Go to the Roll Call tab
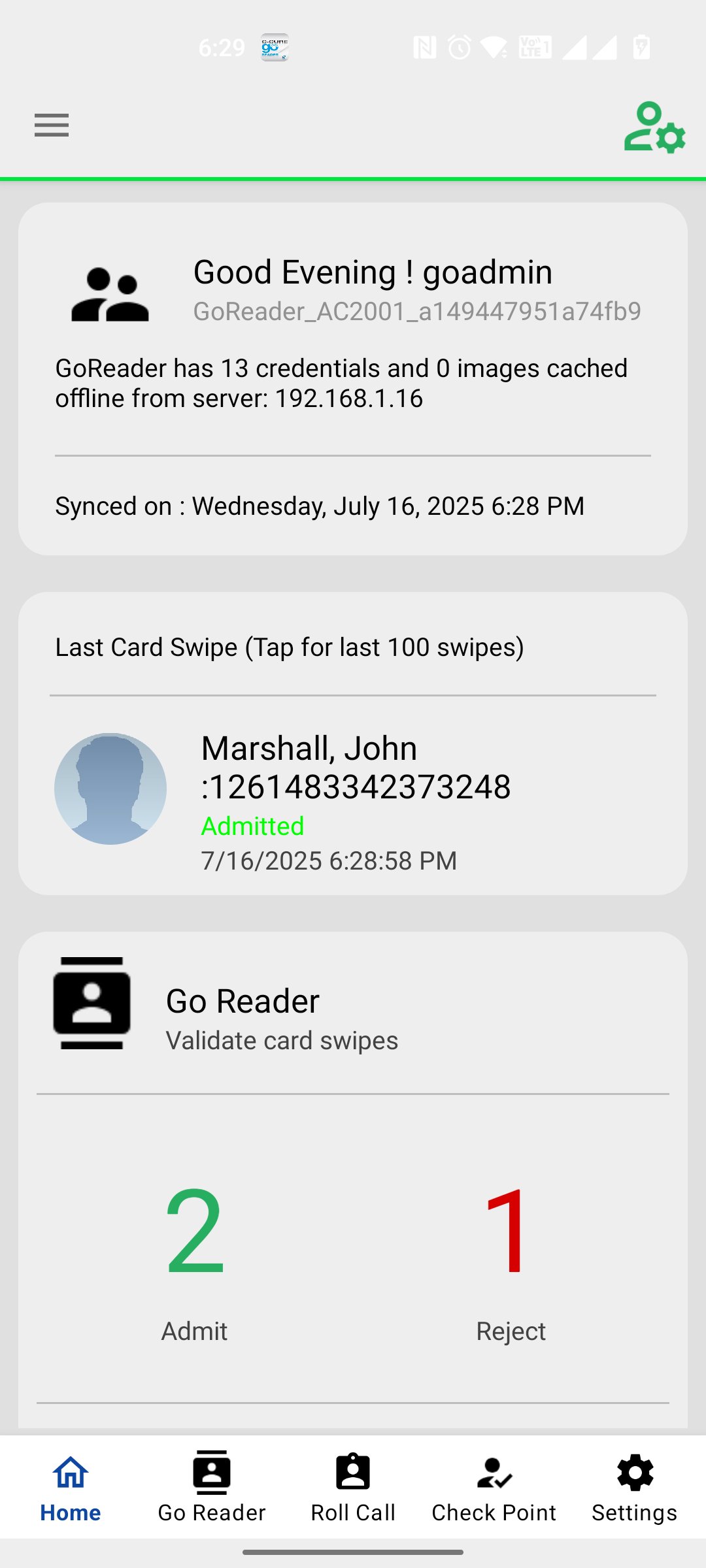This screenshot has height=1568, width=706. (x=353, y=1487)
